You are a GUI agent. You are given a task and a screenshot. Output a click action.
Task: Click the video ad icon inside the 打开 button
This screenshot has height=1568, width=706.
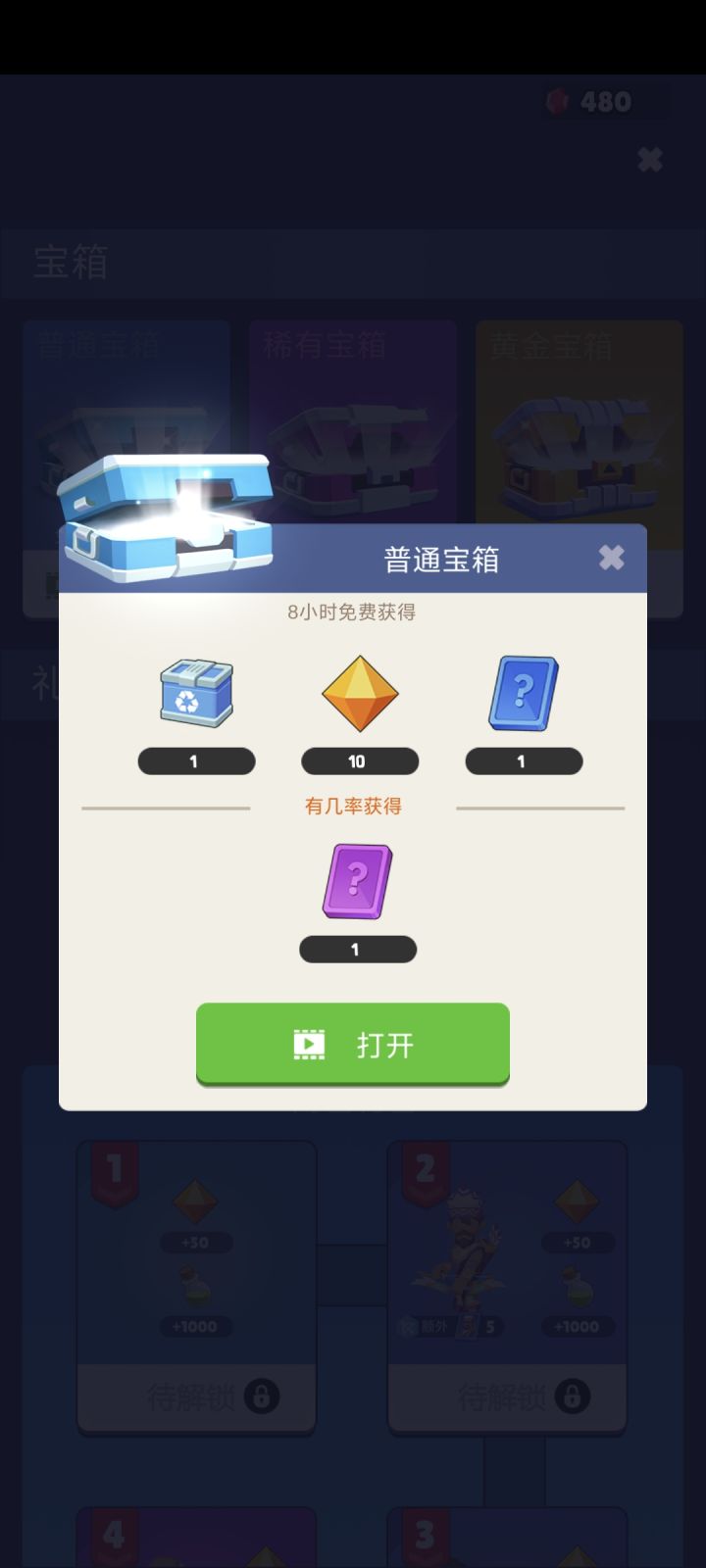pyautogui.click(x=307, y=1044)
